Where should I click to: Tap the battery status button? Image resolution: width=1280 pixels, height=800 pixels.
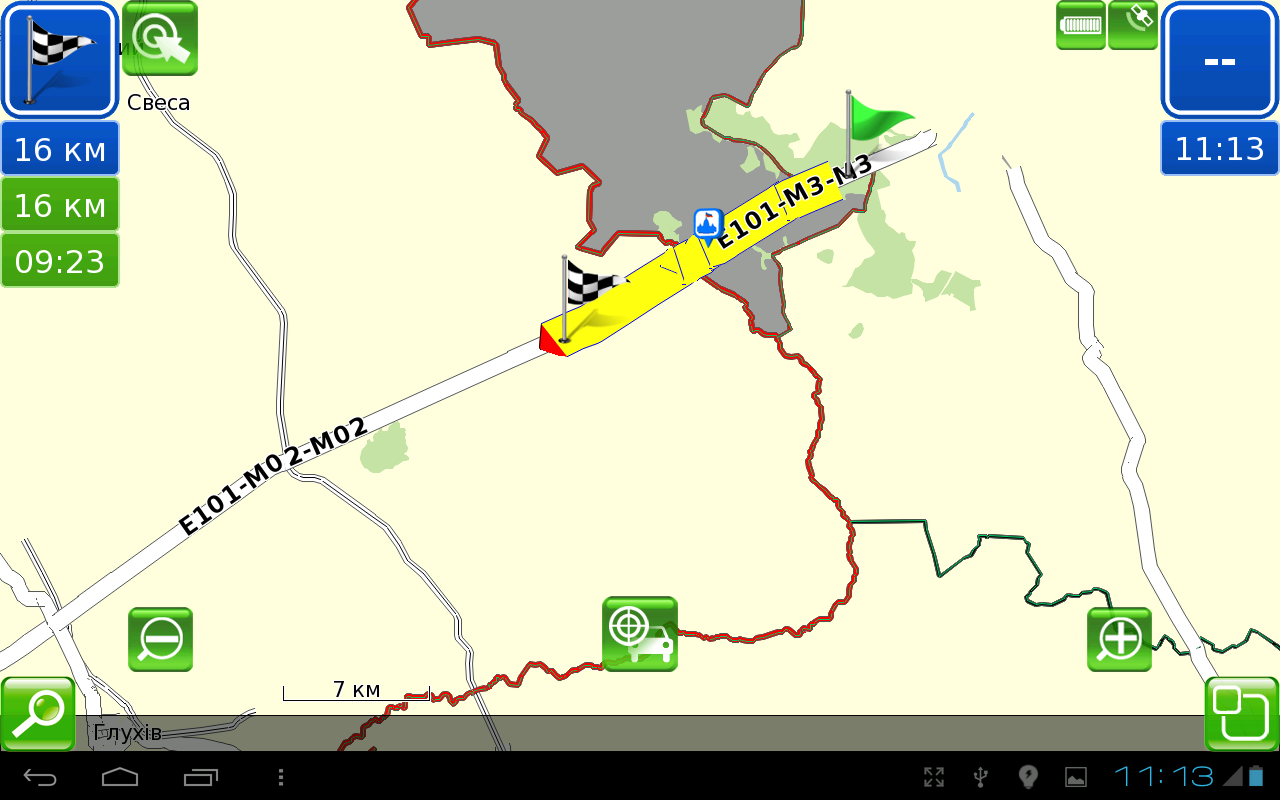(1081, 25)
